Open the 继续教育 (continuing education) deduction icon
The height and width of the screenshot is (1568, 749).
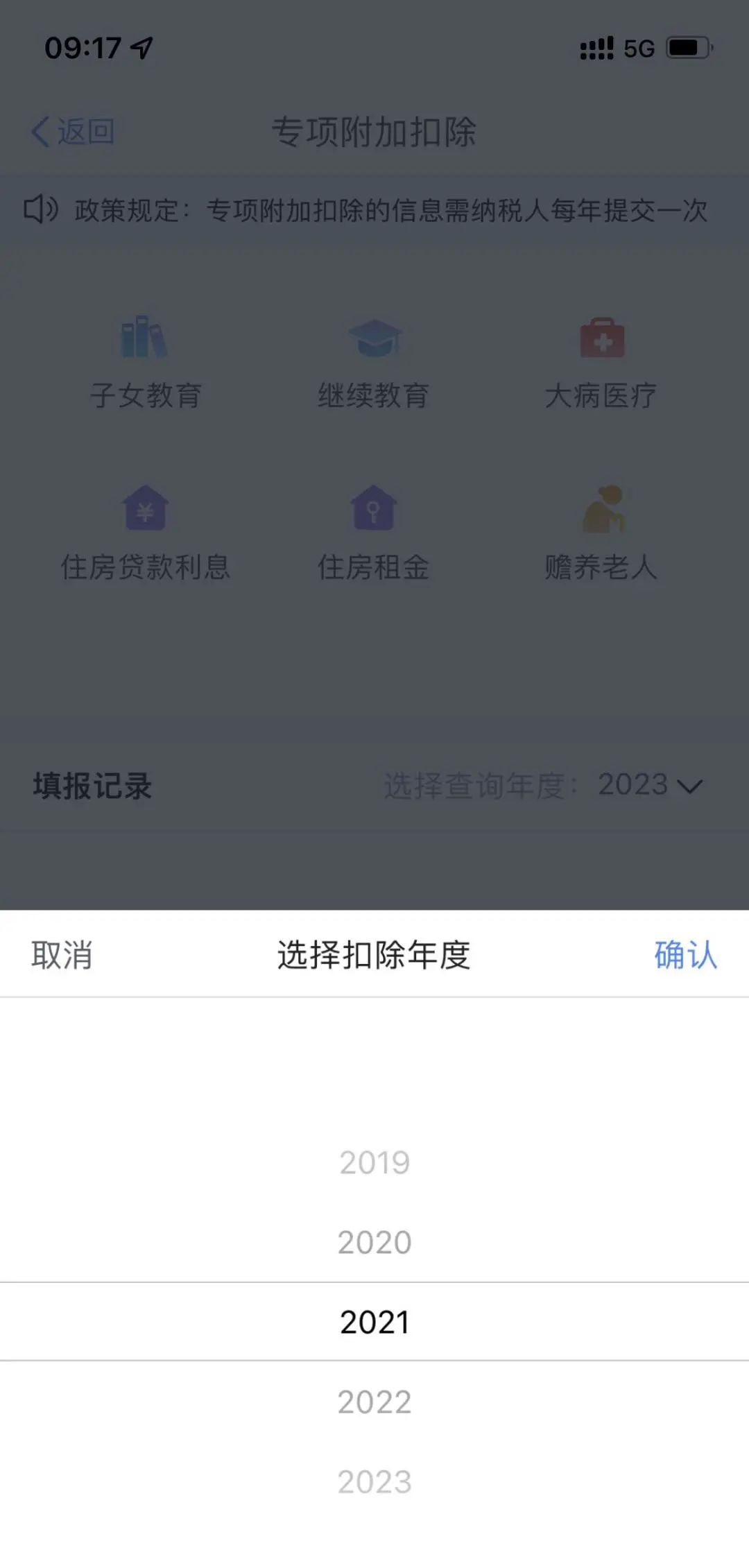point(374,361)
